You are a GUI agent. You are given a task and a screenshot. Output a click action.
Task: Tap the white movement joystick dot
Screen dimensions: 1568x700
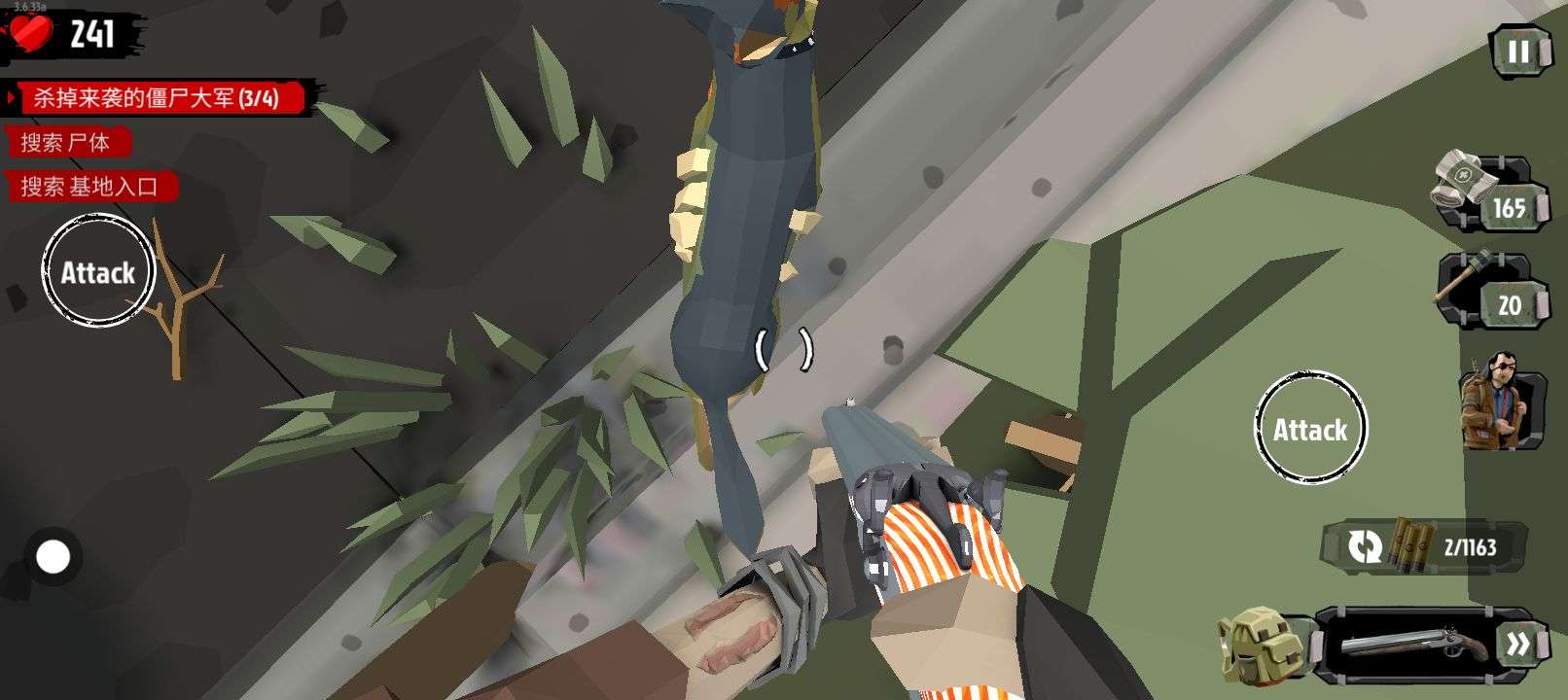53,557
